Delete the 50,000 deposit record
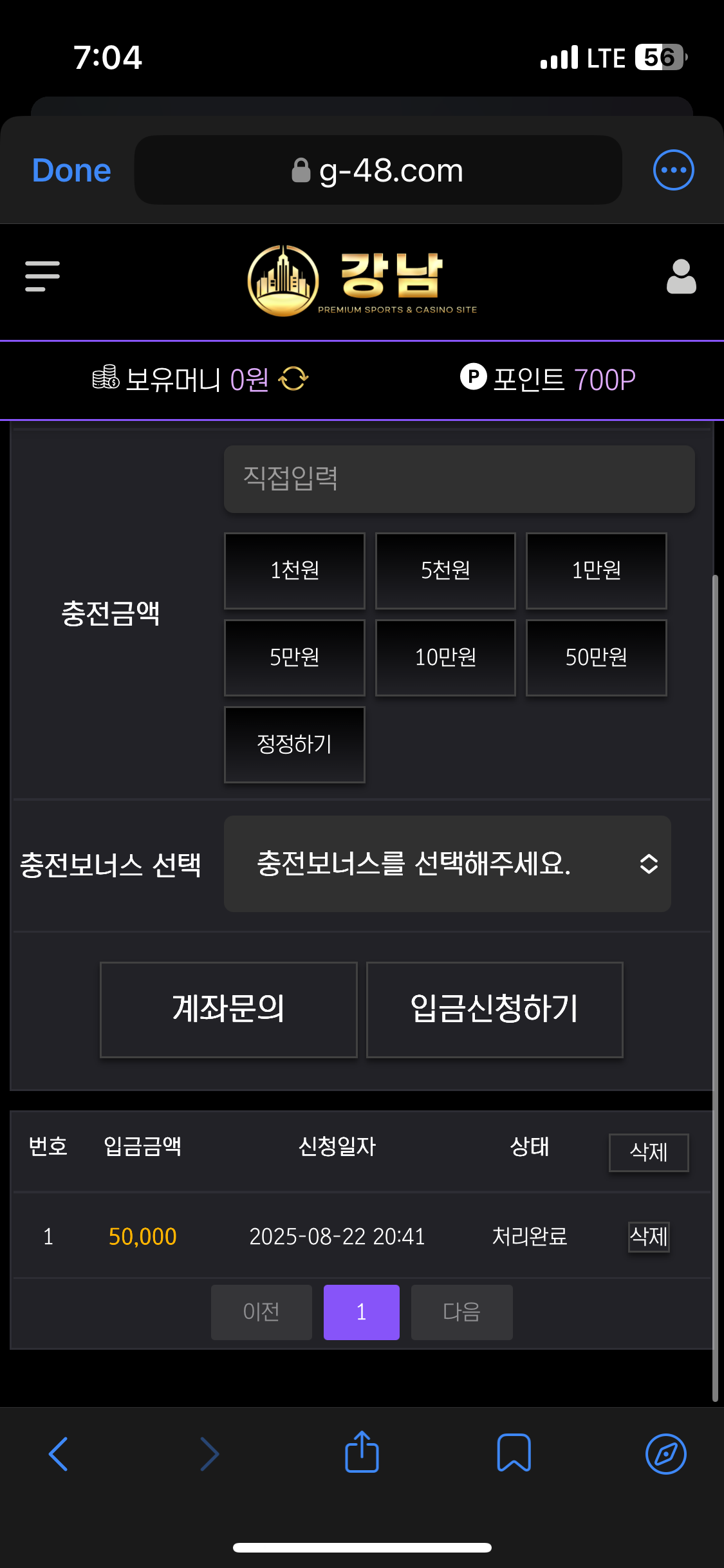This screenshot has height=1568, width=724. click(x=649, y=1237)
